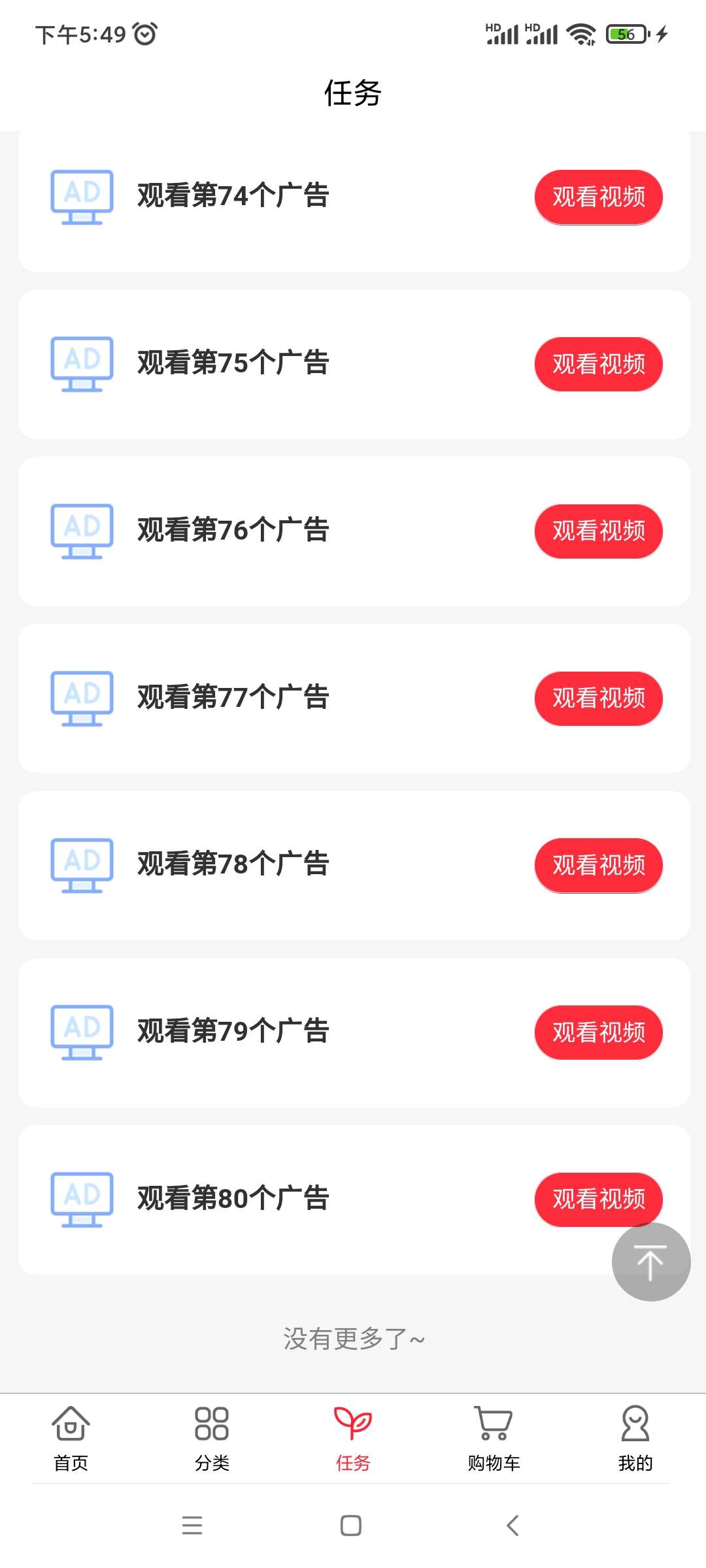Viewport: 706px width, 1568px height.
Task: Tap 观看视频 for 观看第74个广告
Action: tap(598, 197)
